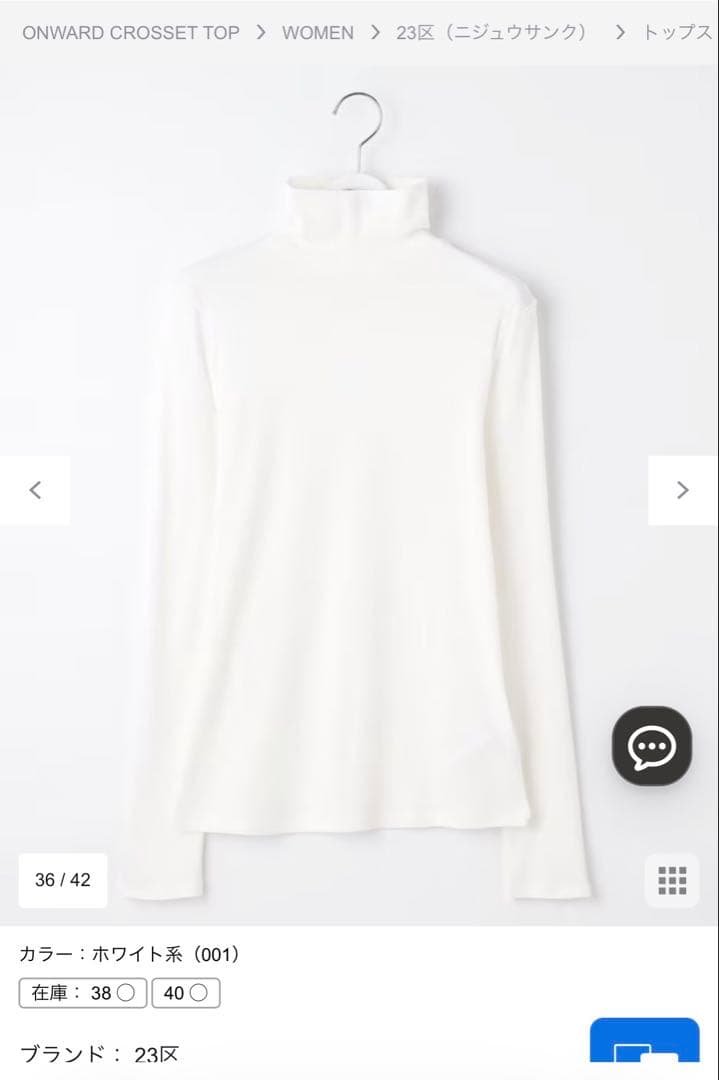
Task: Go to the WOMEN breadcrumb category
Action: tap(317, 32)
